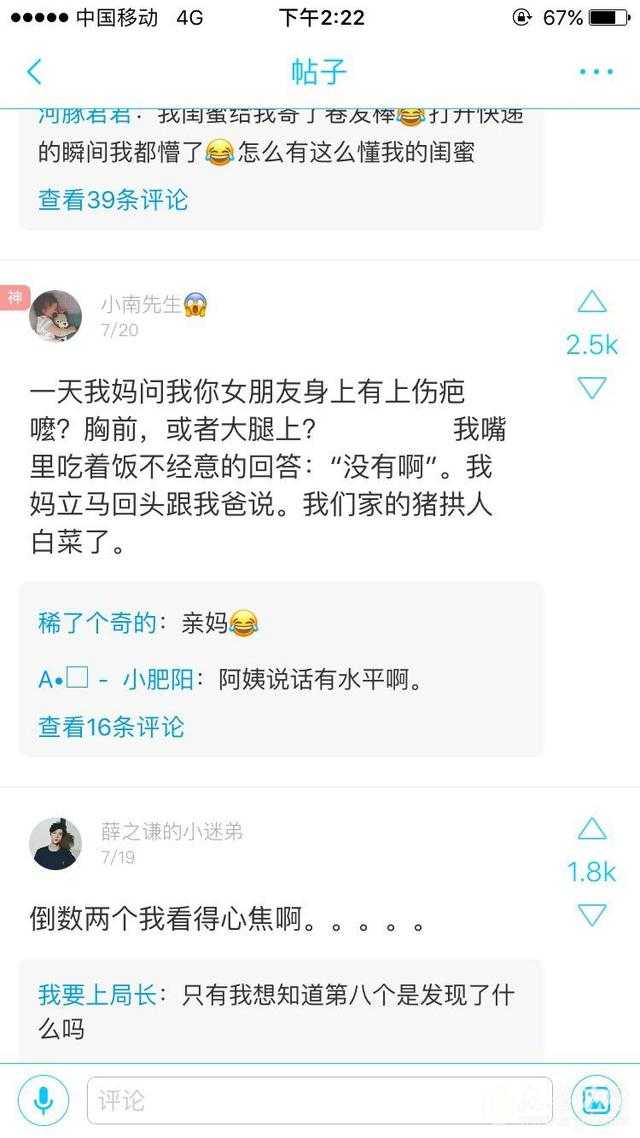Upvote 小南先生's comment

click(x=592, y=302)
